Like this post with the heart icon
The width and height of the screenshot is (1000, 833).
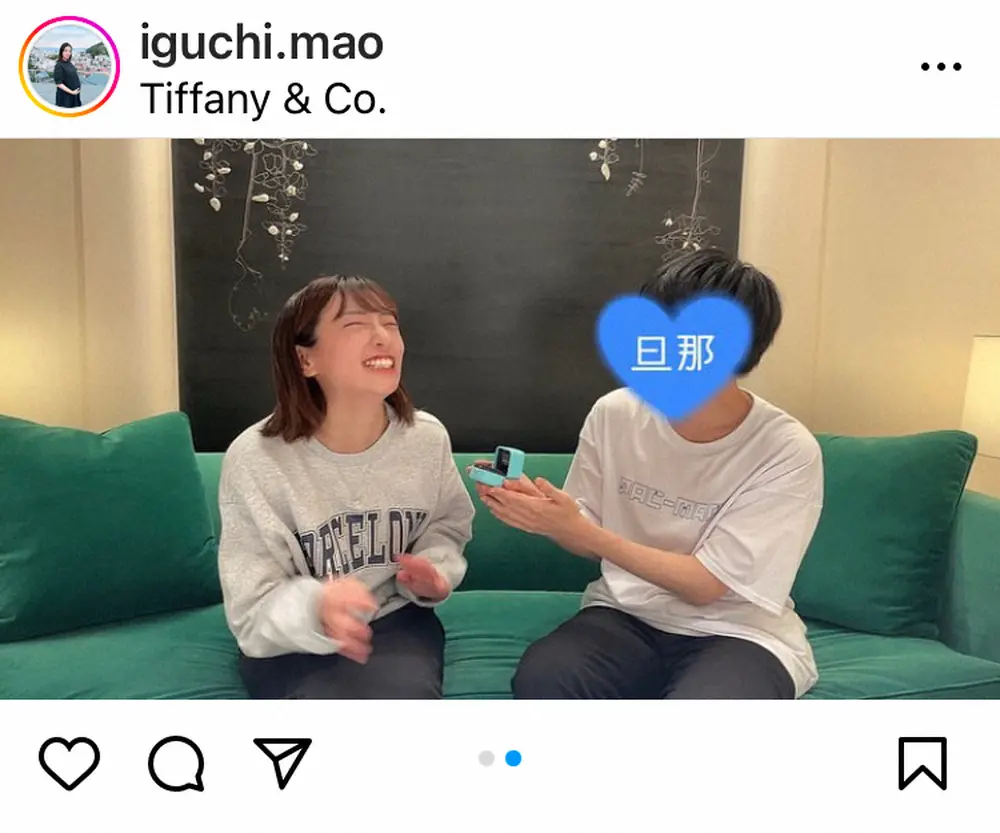pos(69,764)
